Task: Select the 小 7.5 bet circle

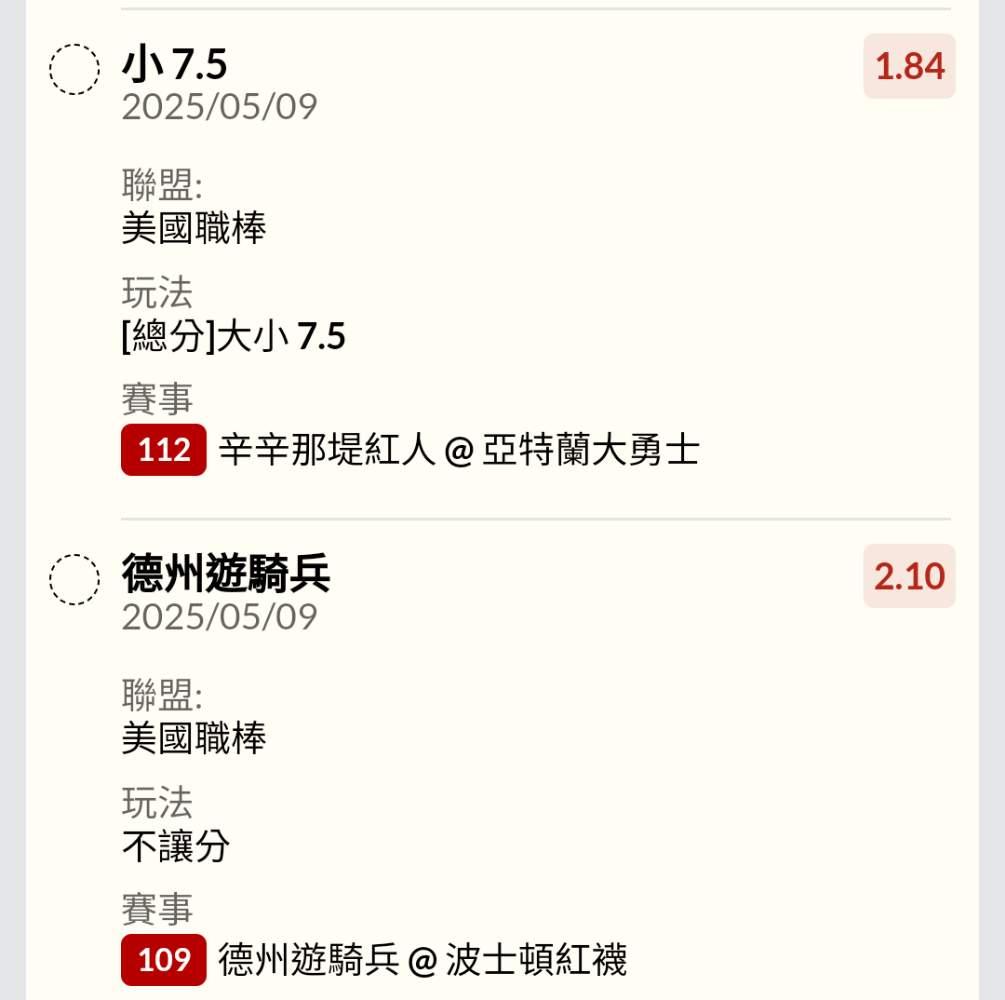Action: [75, 70]
